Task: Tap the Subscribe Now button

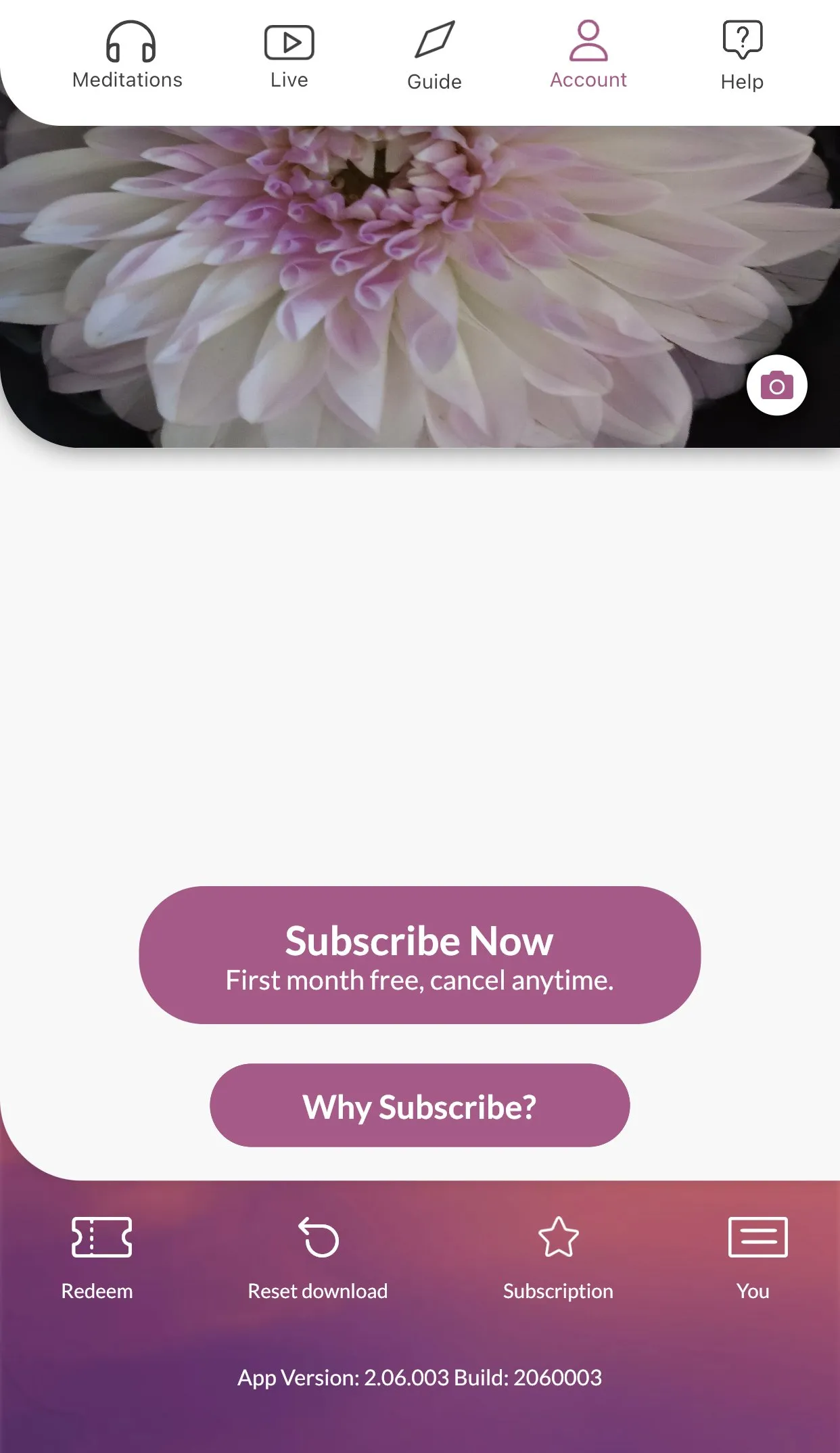Action: tap(419, 955)
